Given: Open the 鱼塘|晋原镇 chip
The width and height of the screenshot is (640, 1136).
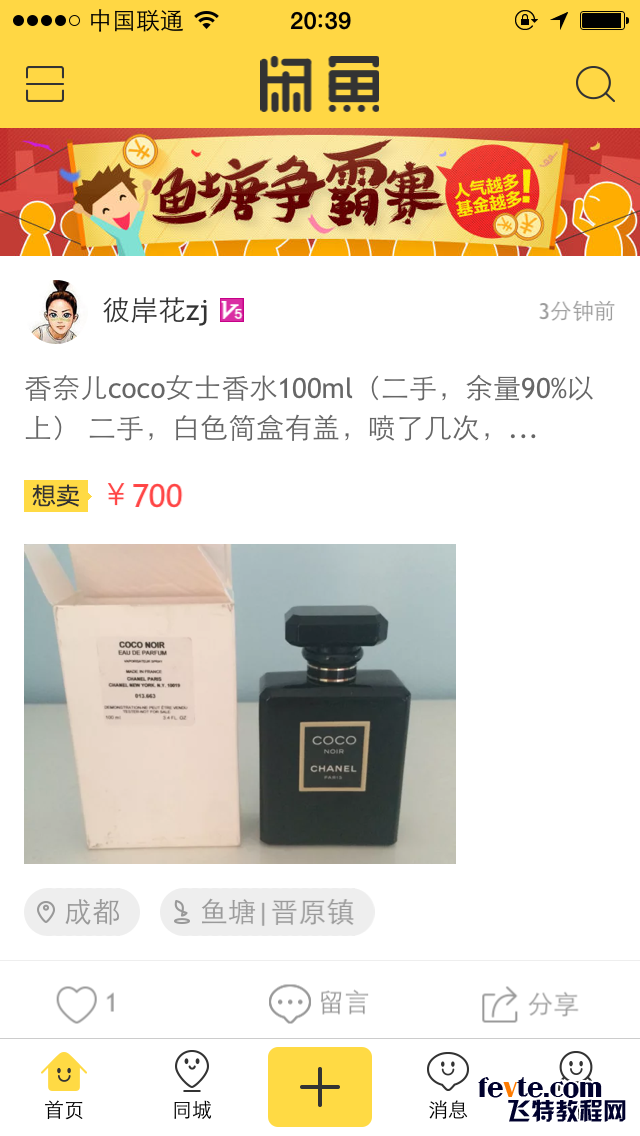Looking at the screenshot, I should click(x=267, y=912).
